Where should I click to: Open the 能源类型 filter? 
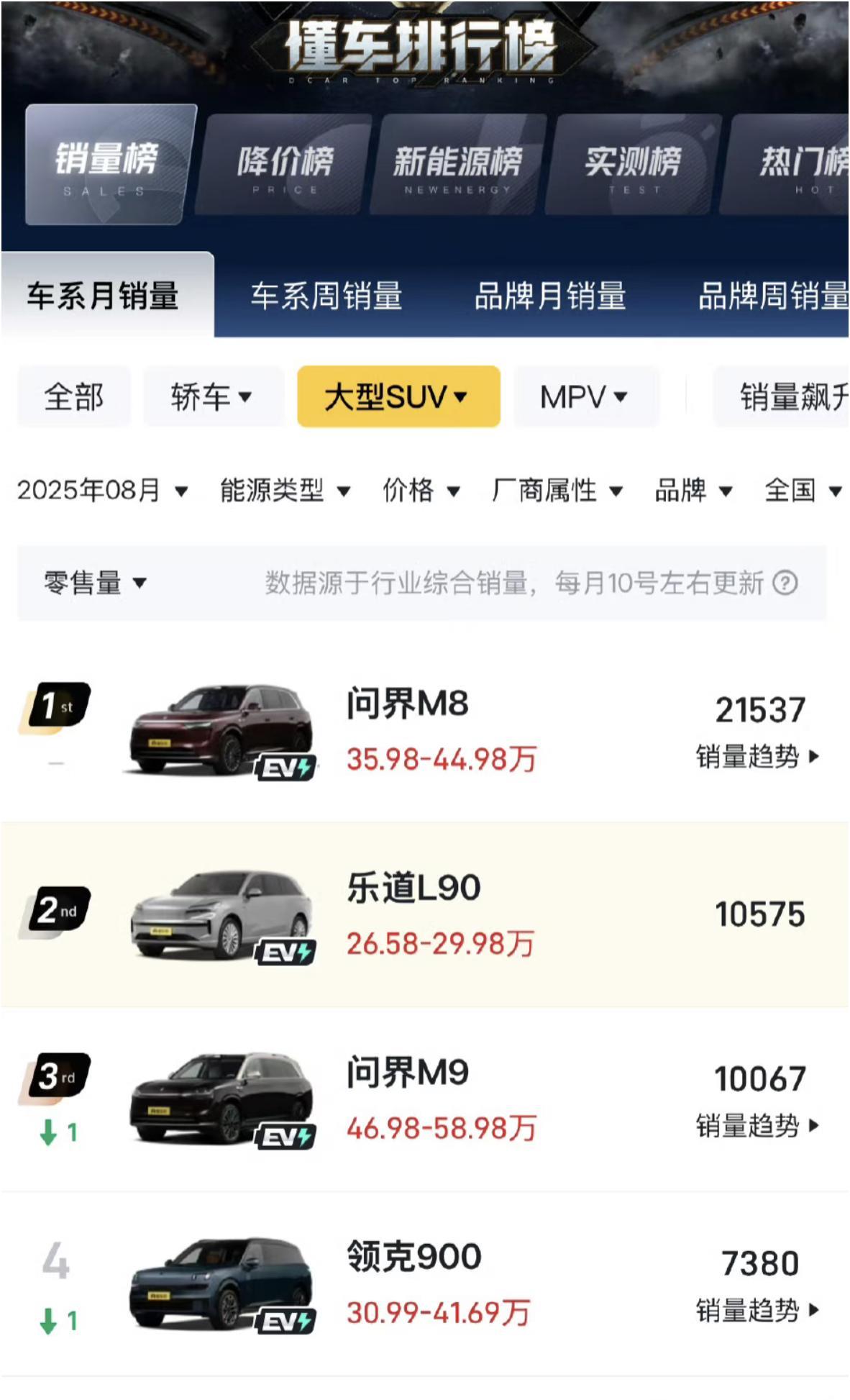coord(285,491)
